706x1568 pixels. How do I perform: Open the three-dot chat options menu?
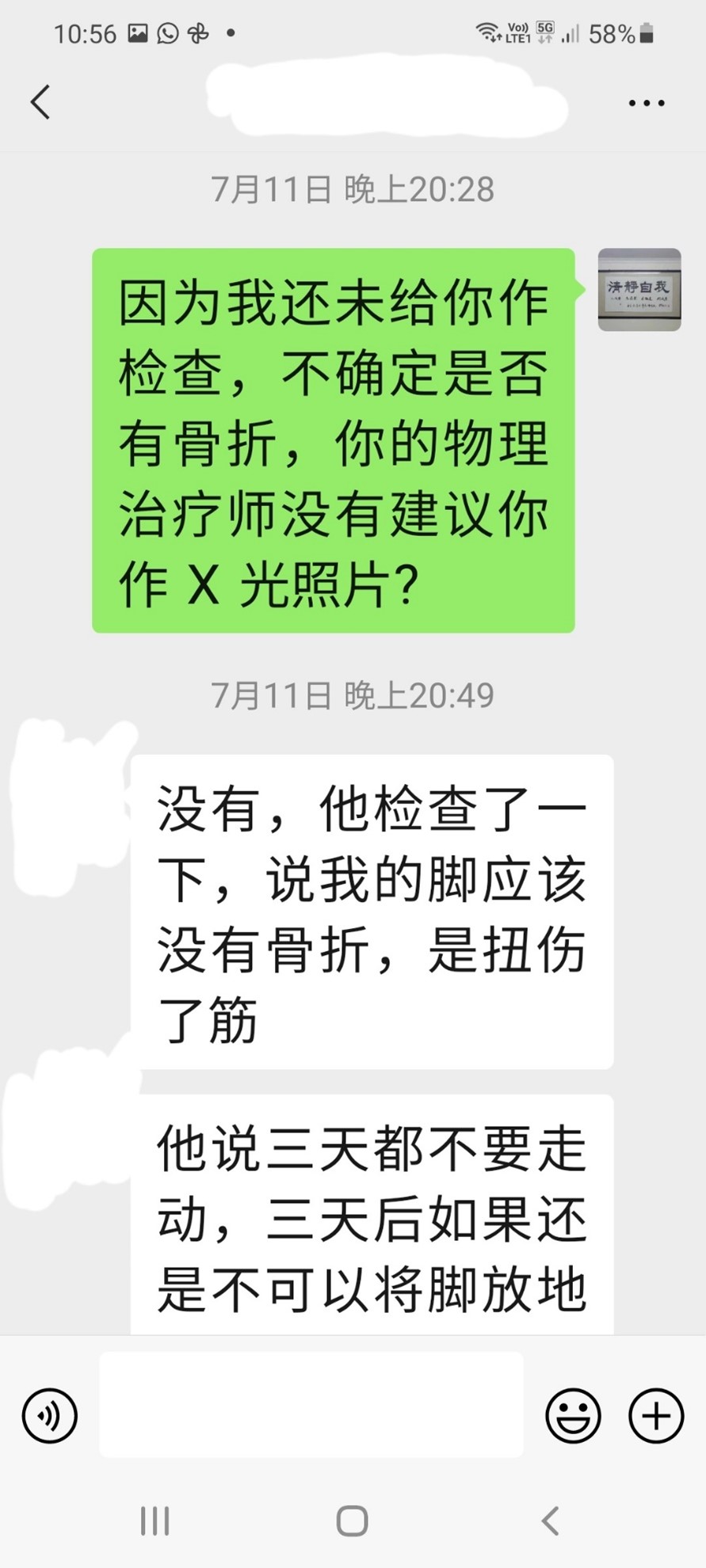[x=646, y=103]
